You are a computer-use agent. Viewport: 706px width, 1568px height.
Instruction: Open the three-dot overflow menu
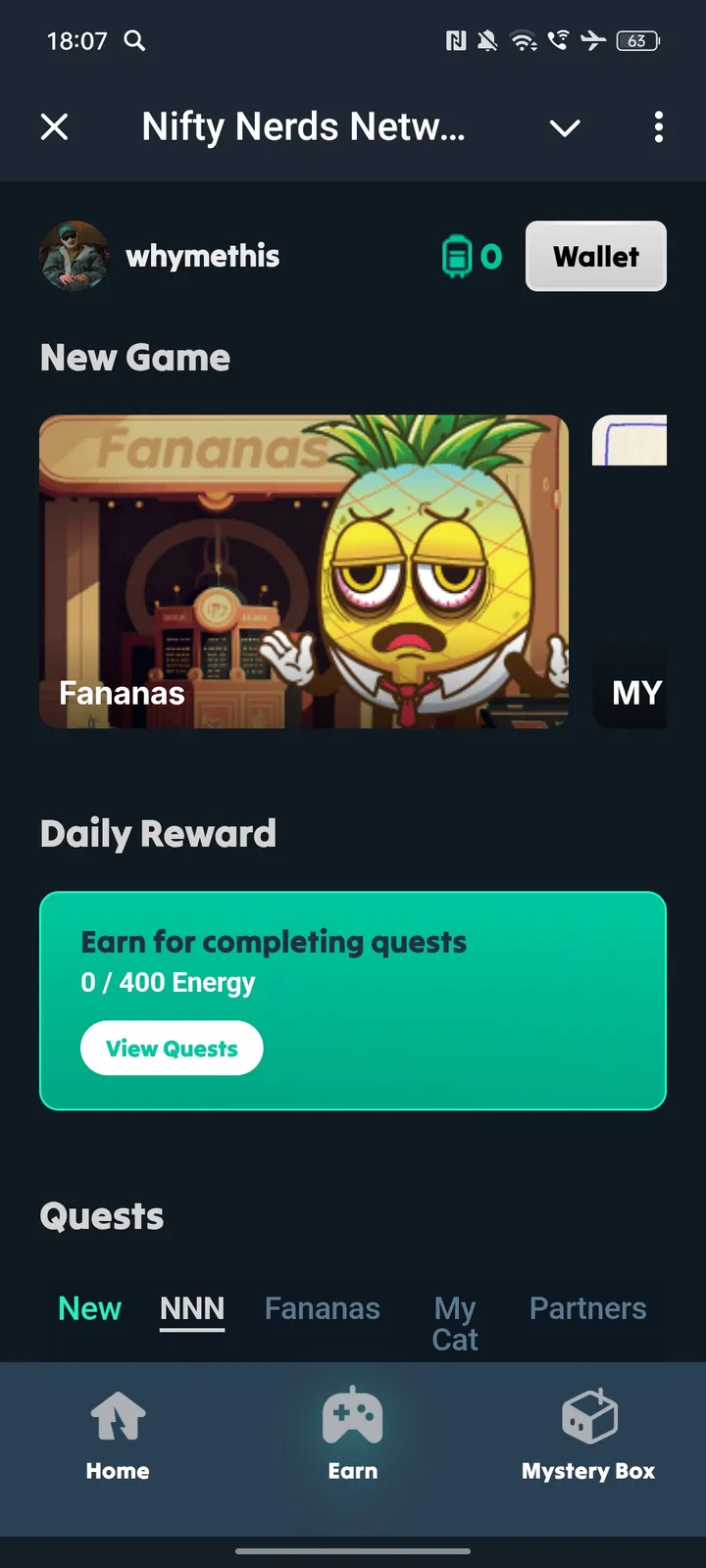pyautogui.click(x=658, y=127)
